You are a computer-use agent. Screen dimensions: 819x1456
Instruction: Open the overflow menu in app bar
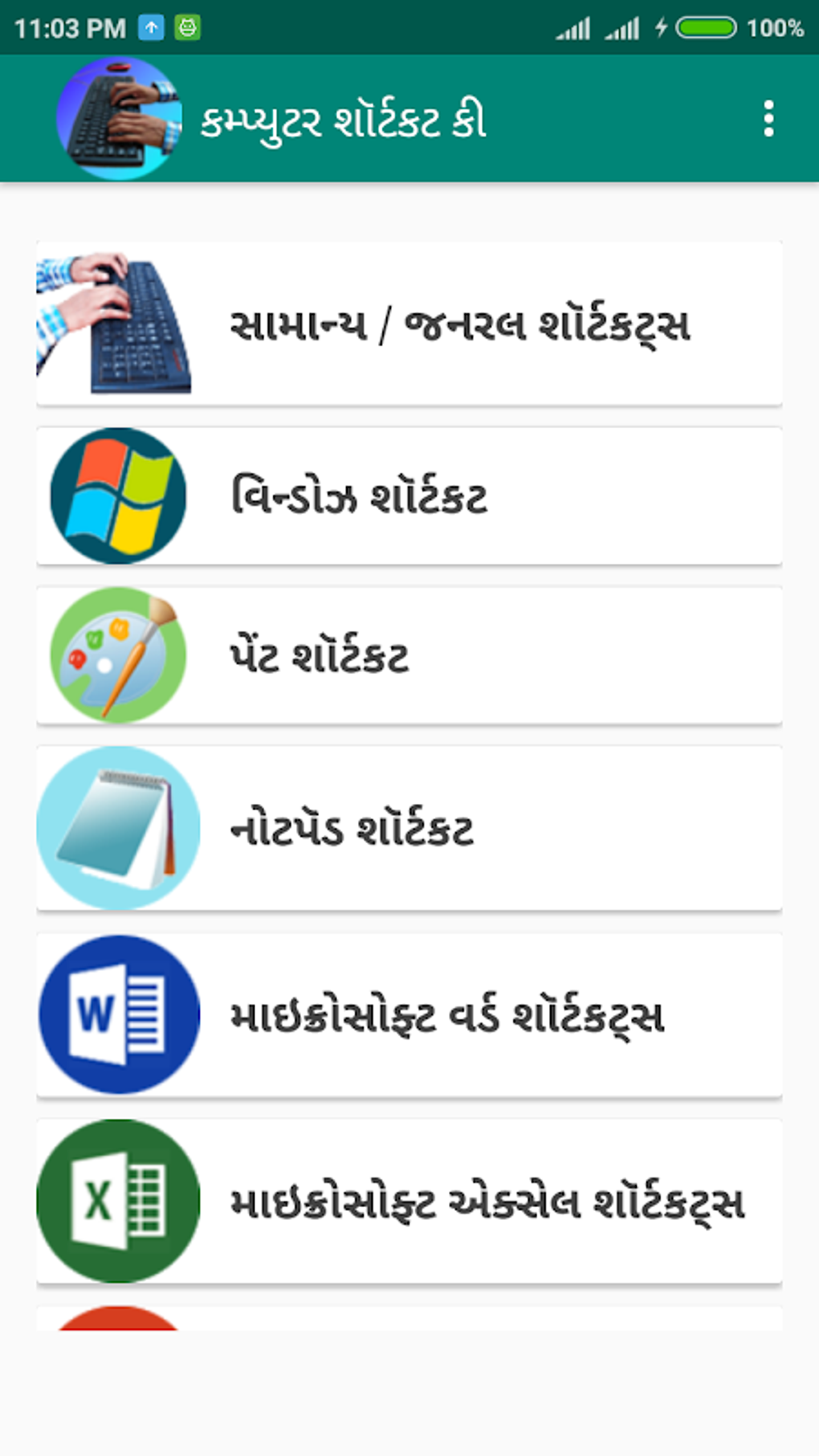click(768, 119)
